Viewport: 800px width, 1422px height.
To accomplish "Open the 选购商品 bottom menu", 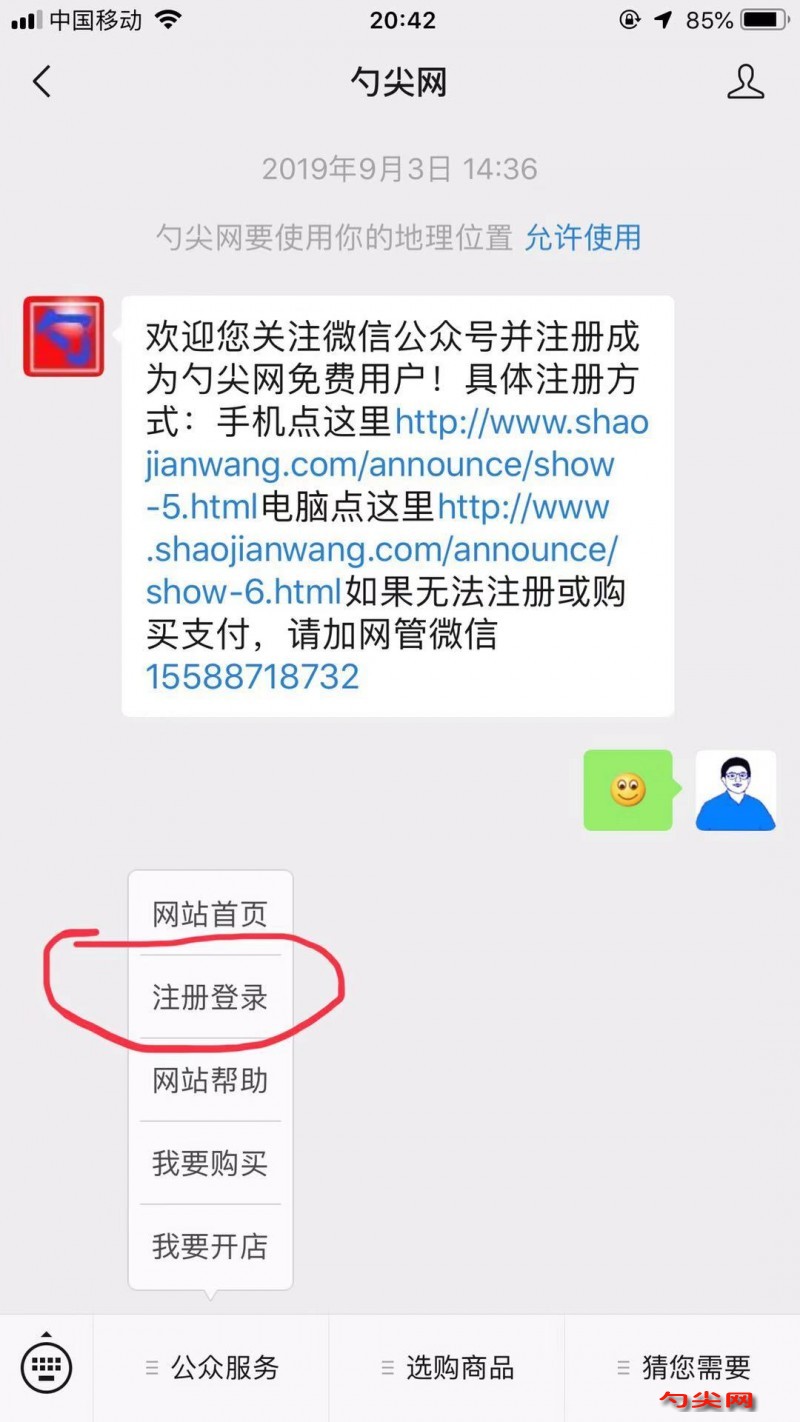I will (447, 1368).
